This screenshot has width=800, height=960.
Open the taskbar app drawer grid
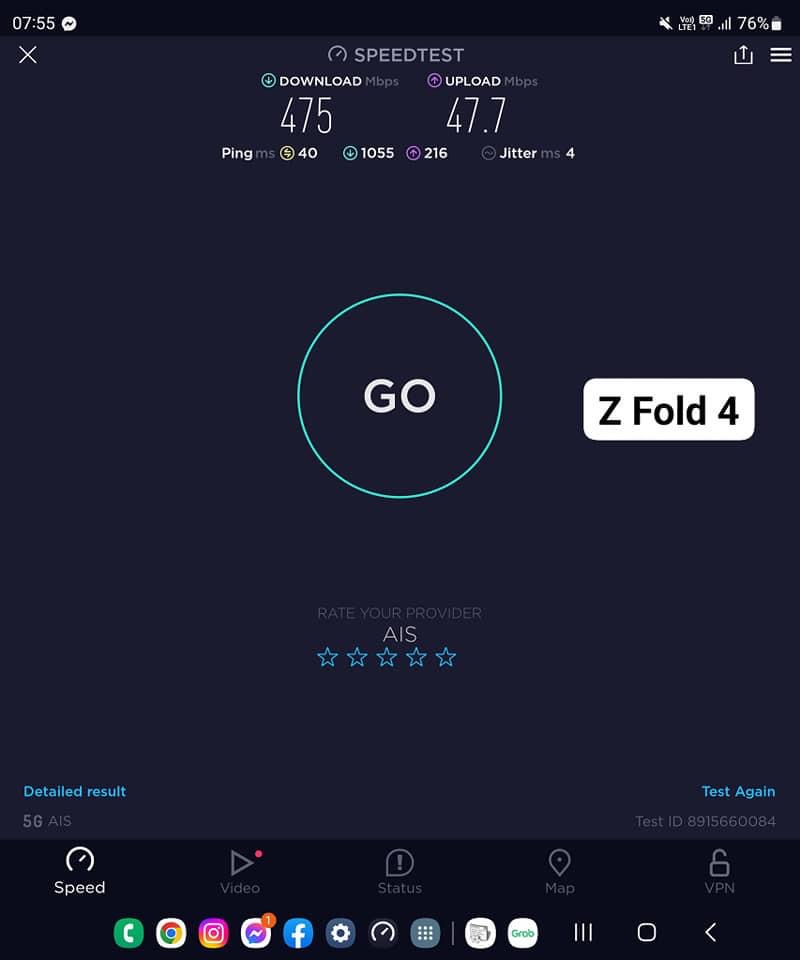pos(425,933)
